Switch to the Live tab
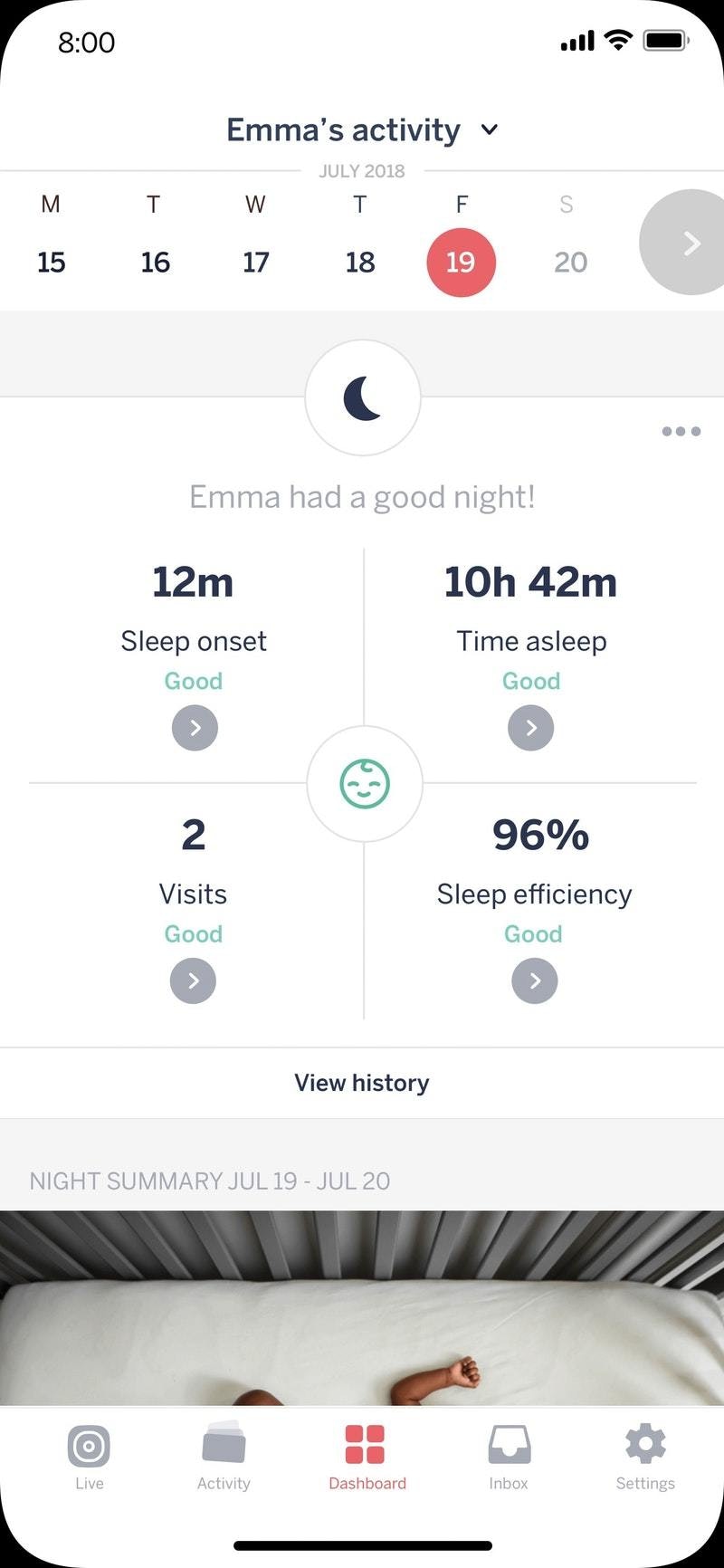The height and width of the screenshot is (1568, 724). tap(89, 1456)
